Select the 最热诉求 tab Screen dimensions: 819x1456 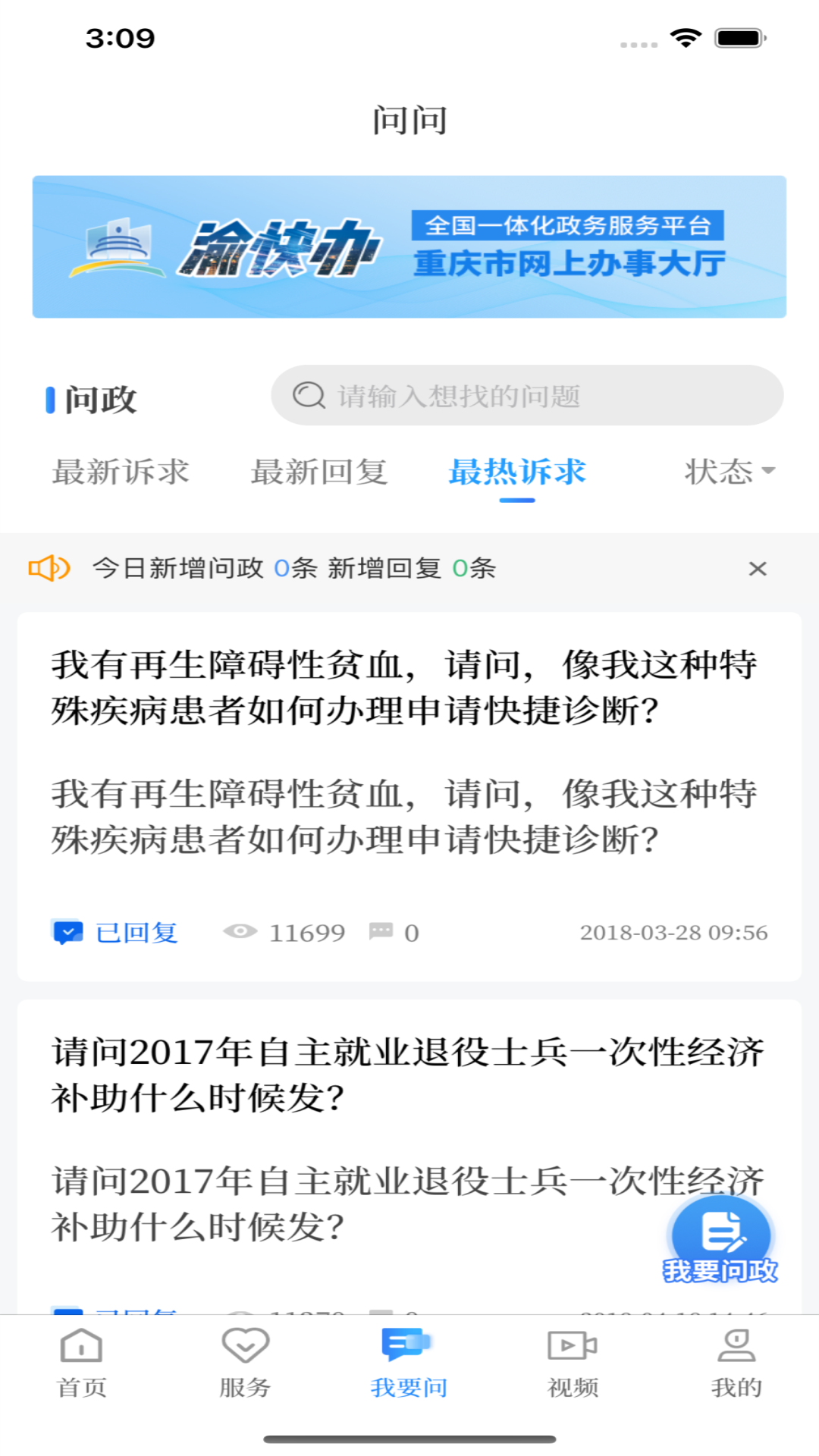(517, 472)
